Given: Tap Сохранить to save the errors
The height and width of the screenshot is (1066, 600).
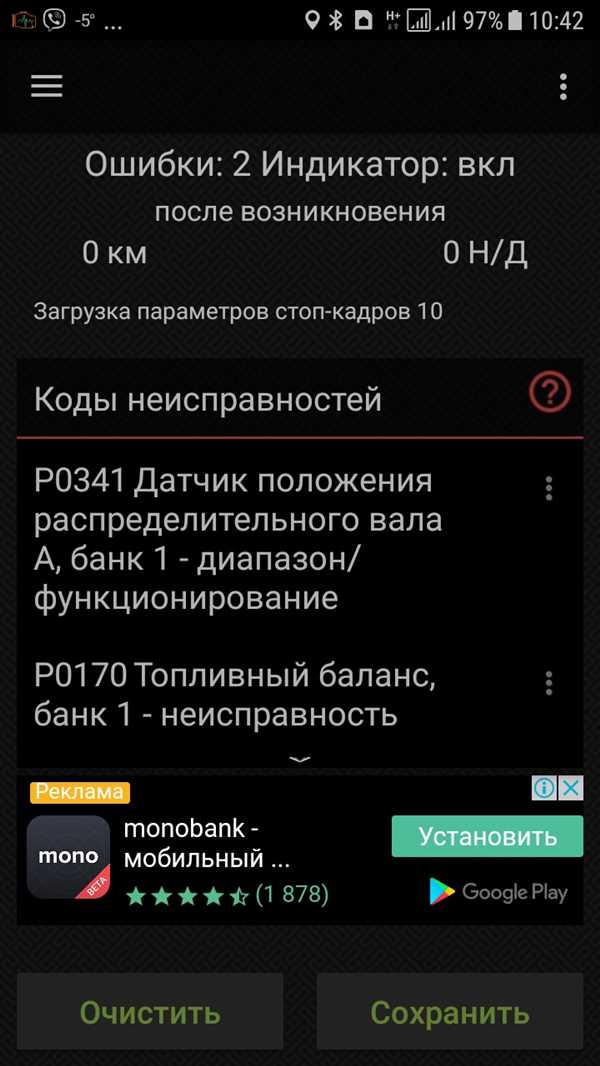Looking at the screenshot, I should click(x=450, y=1012).
